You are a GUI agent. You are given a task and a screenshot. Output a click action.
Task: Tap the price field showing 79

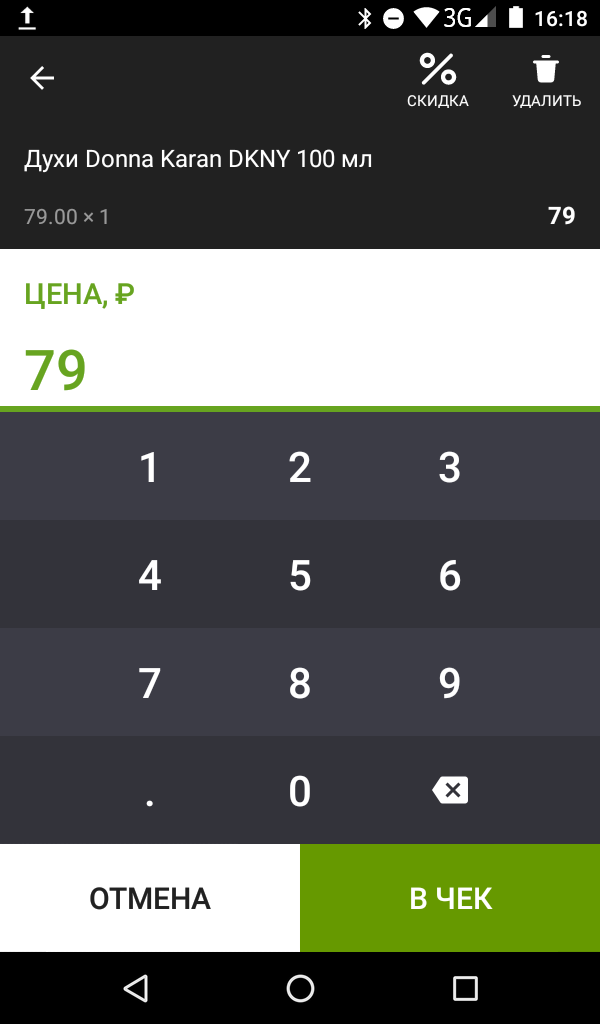[300, 370]
